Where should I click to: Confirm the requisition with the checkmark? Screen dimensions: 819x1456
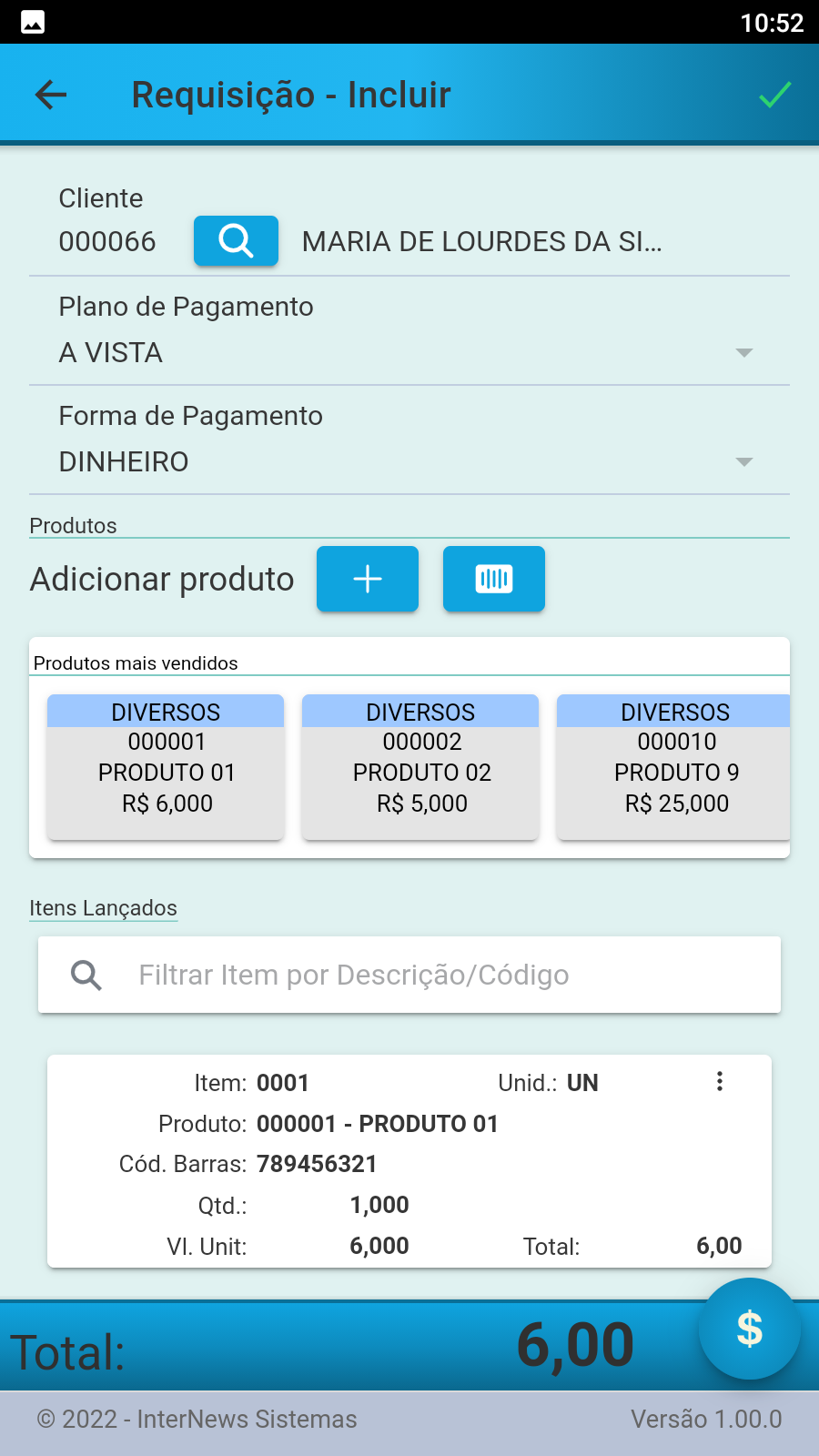tap(774, 95)
